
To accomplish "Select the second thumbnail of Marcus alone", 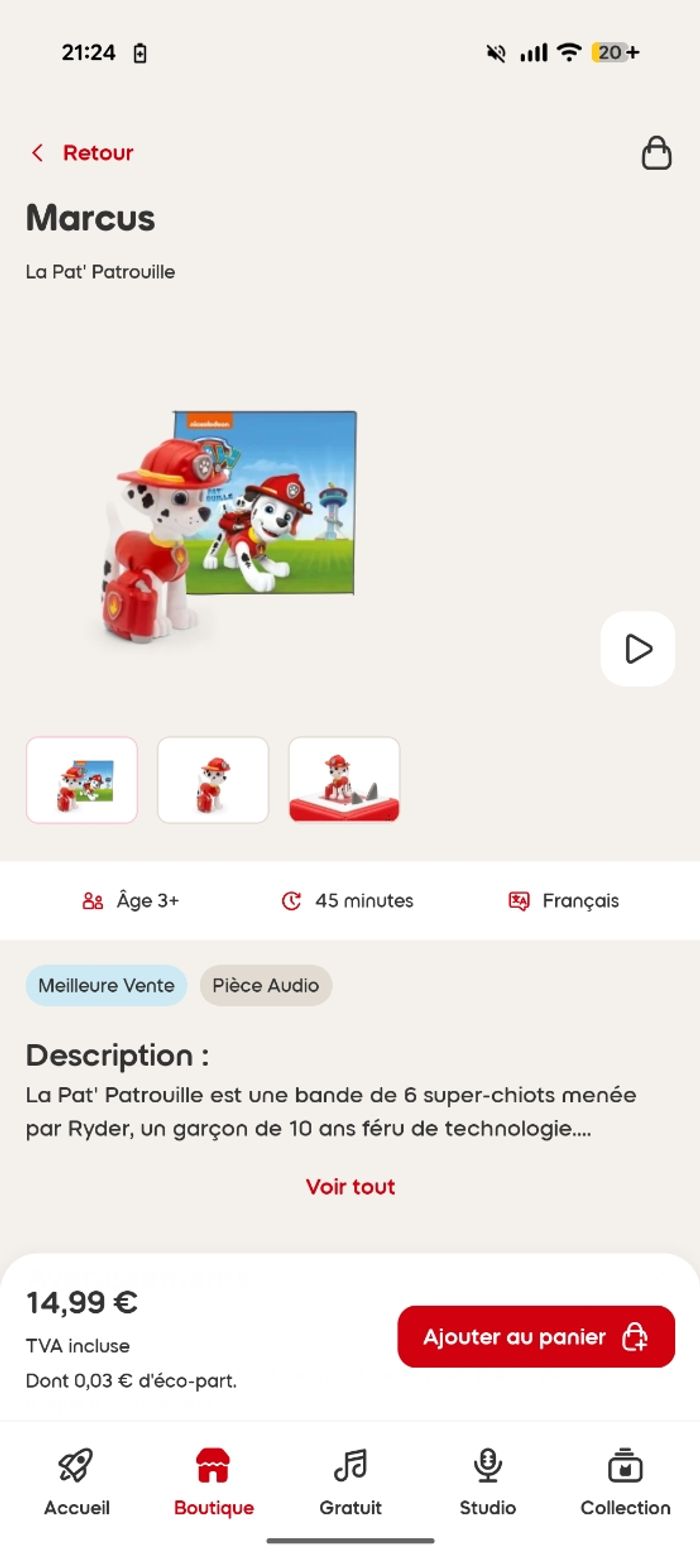I will [x=213, y=780].
